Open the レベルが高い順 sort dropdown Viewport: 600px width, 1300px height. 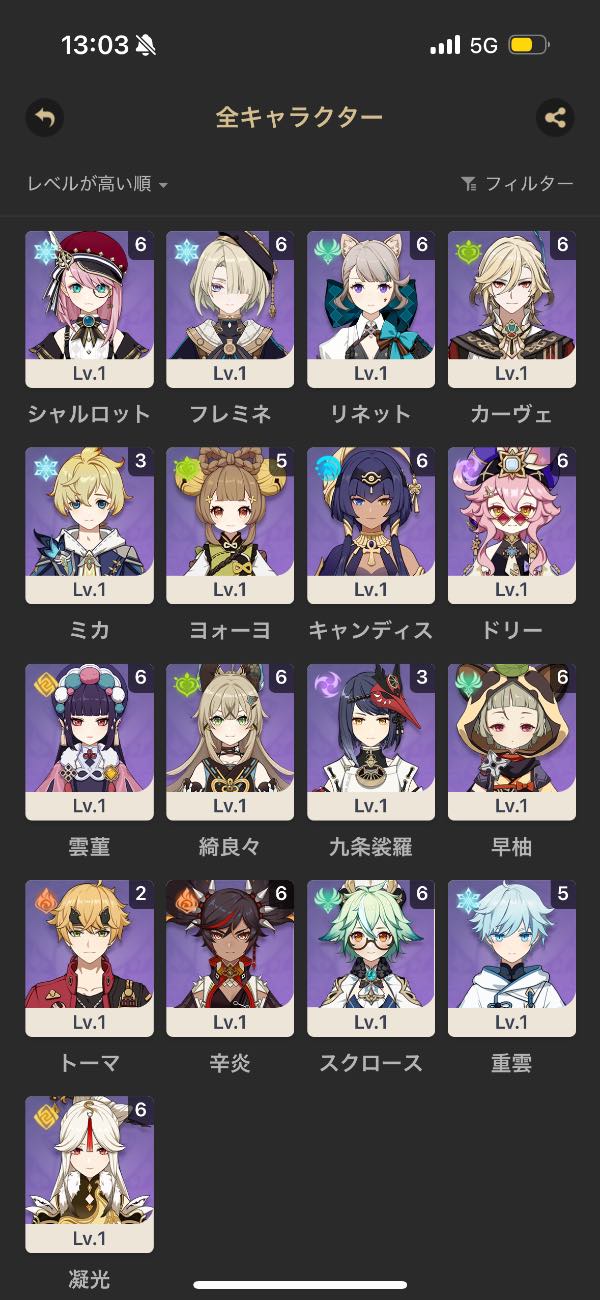pos(97,184)
